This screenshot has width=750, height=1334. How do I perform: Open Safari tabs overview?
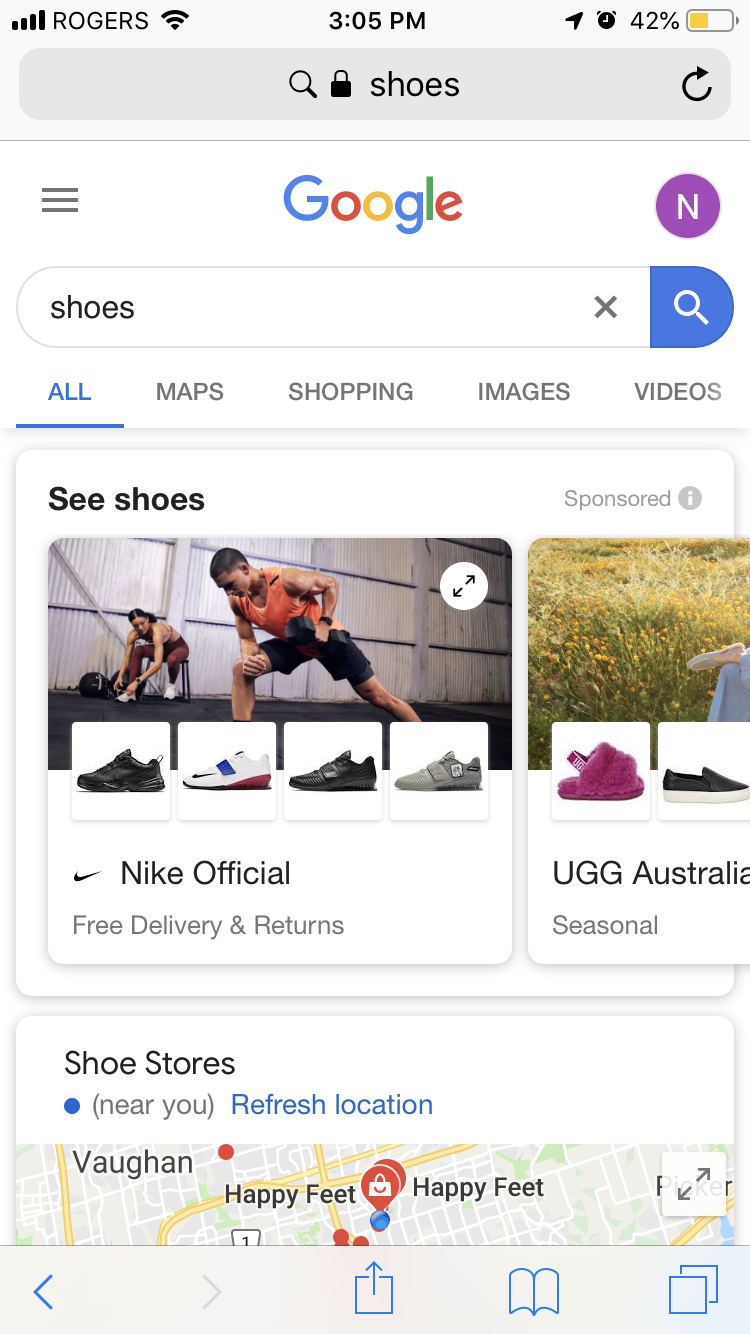click(x=692, y=1290)
